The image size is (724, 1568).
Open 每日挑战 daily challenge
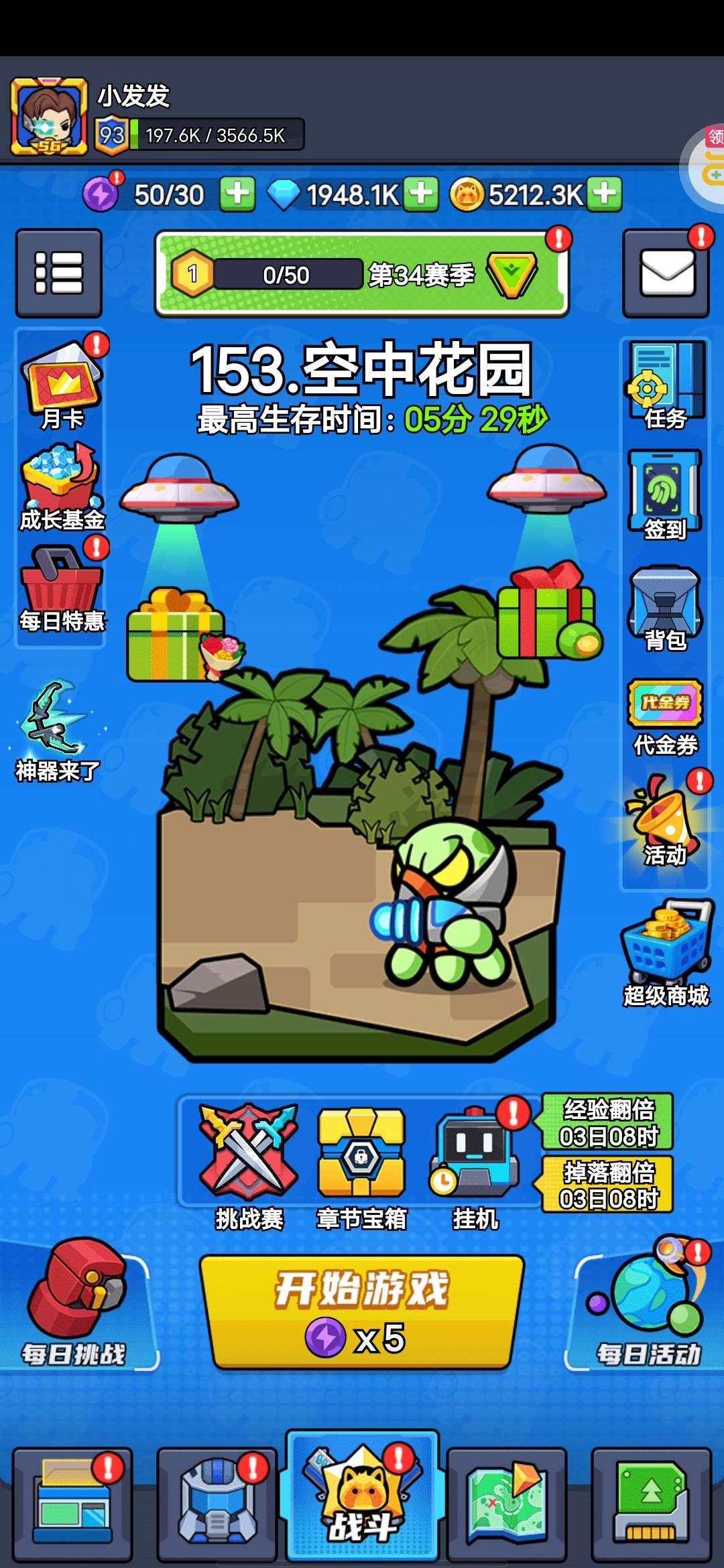click(x=75, y=1303)
